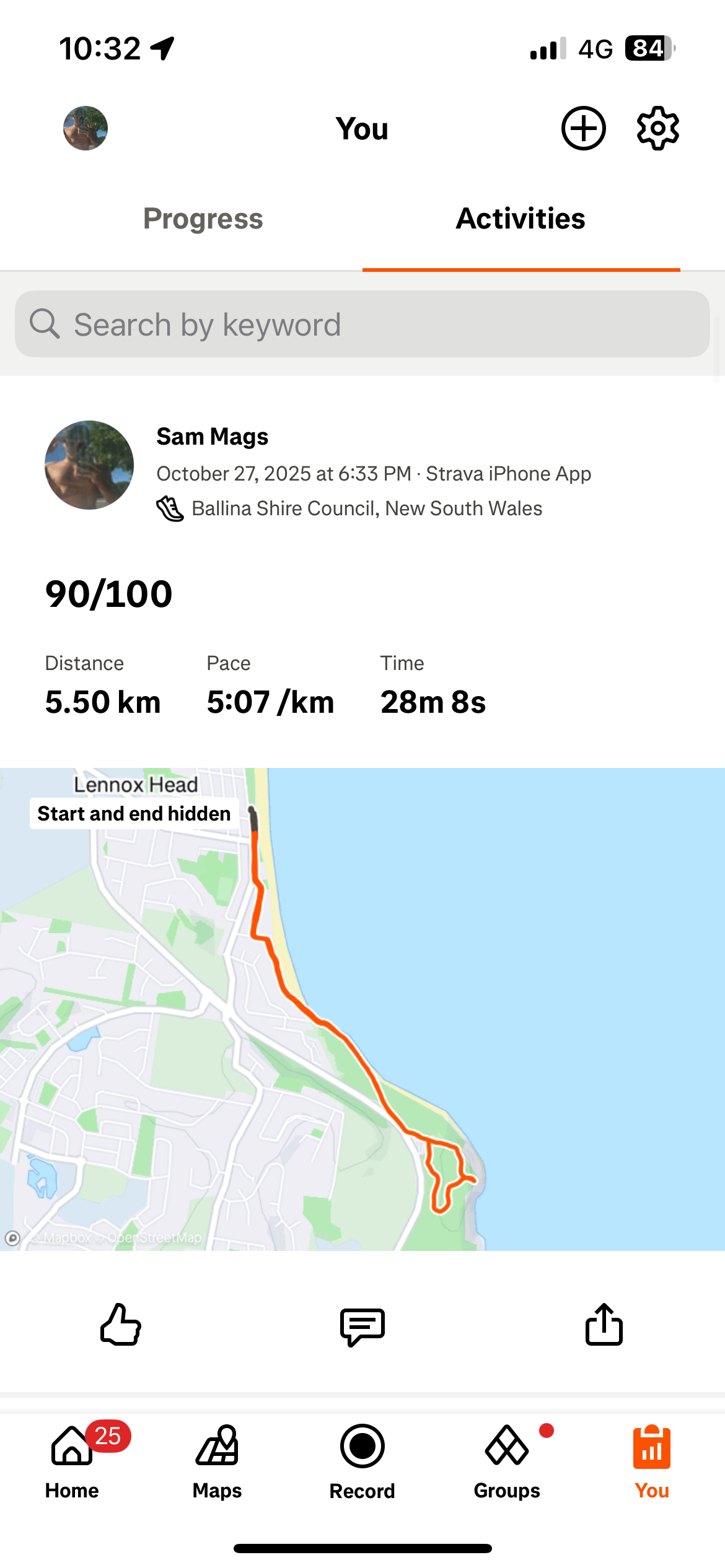This screenshot has width=725, height=1568.
Task: Select the Activities tab
Action: (x=521, y=219)
